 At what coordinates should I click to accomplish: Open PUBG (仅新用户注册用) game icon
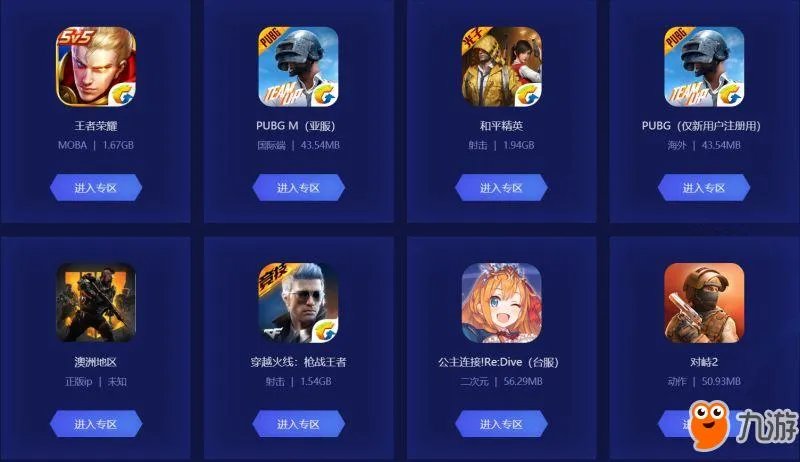[x=704, y=66]
